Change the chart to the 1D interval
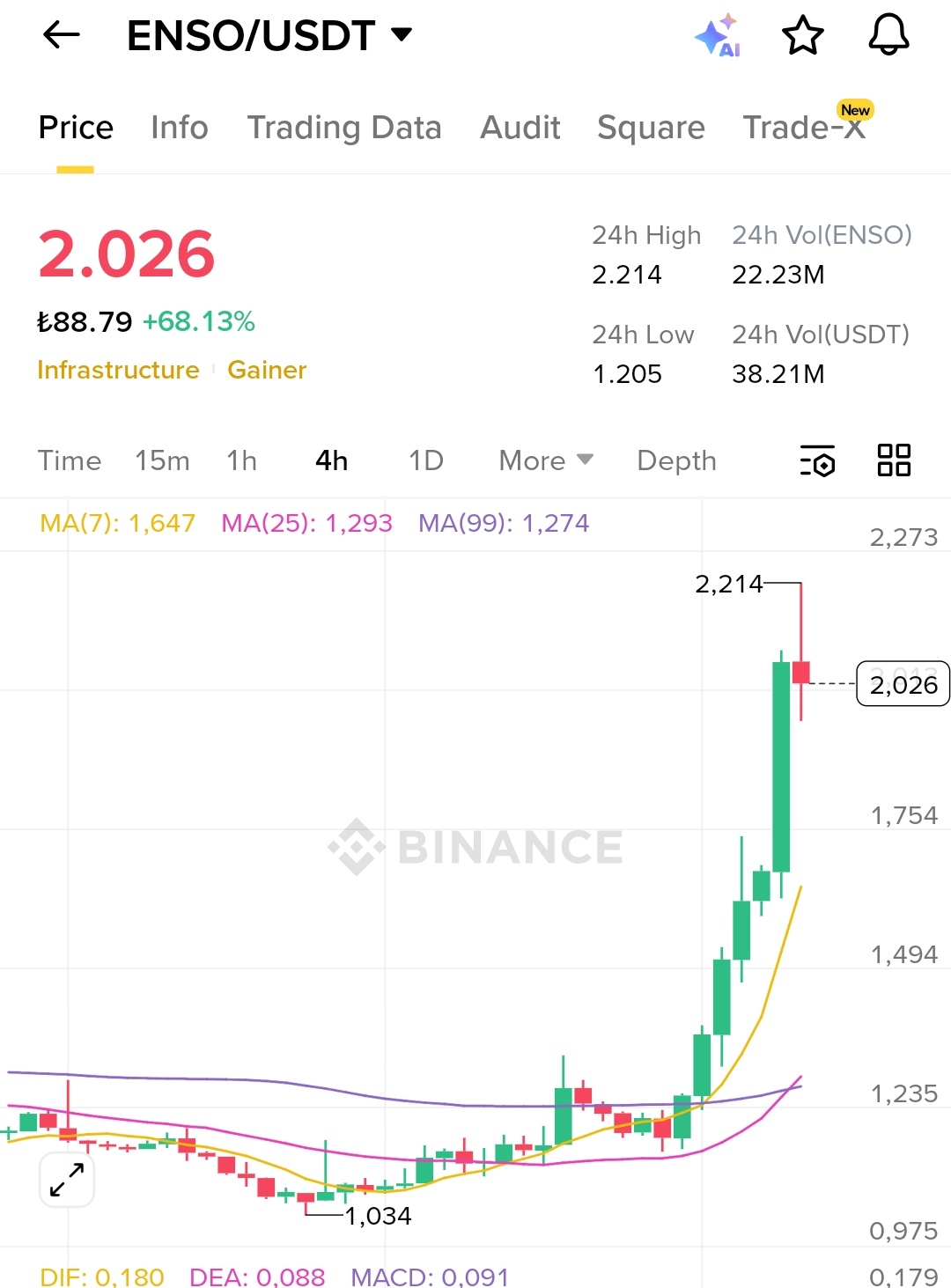This screenshot has height=1288, width=951. (x=426, y=460)
